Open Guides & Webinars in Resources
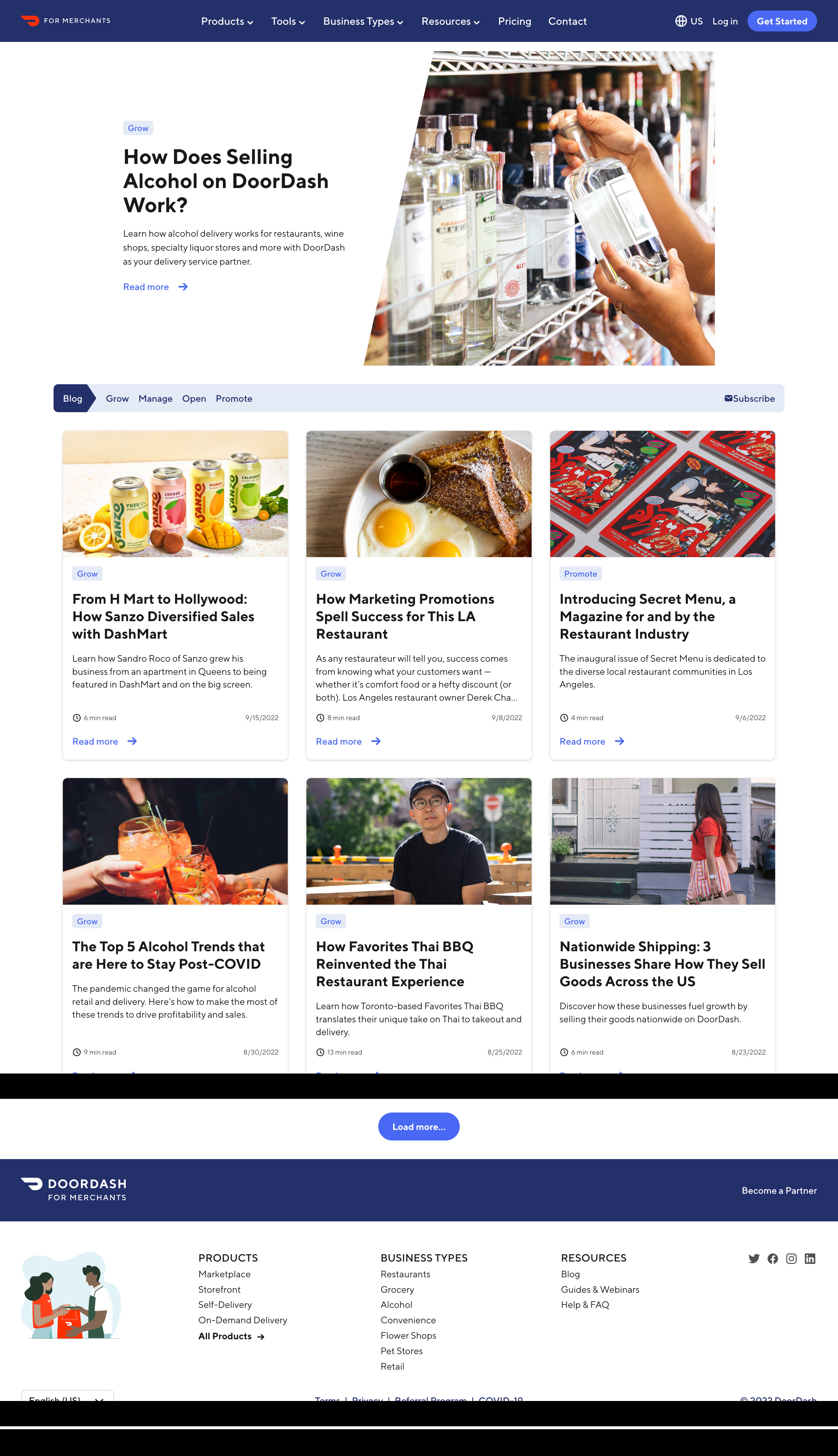 600,1290
